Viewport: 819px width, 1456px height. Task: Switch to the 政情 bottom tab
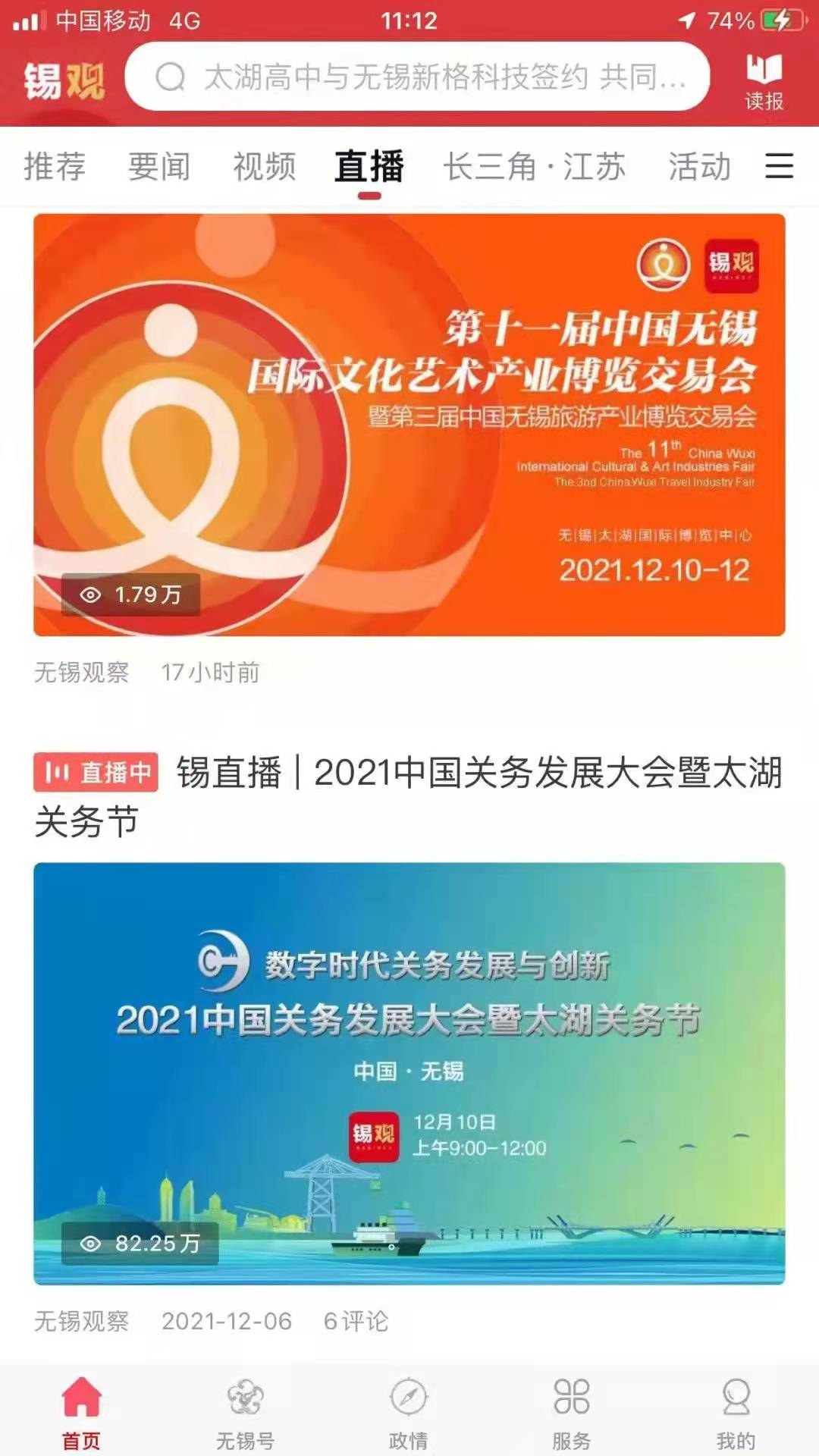pos(409,1412)
